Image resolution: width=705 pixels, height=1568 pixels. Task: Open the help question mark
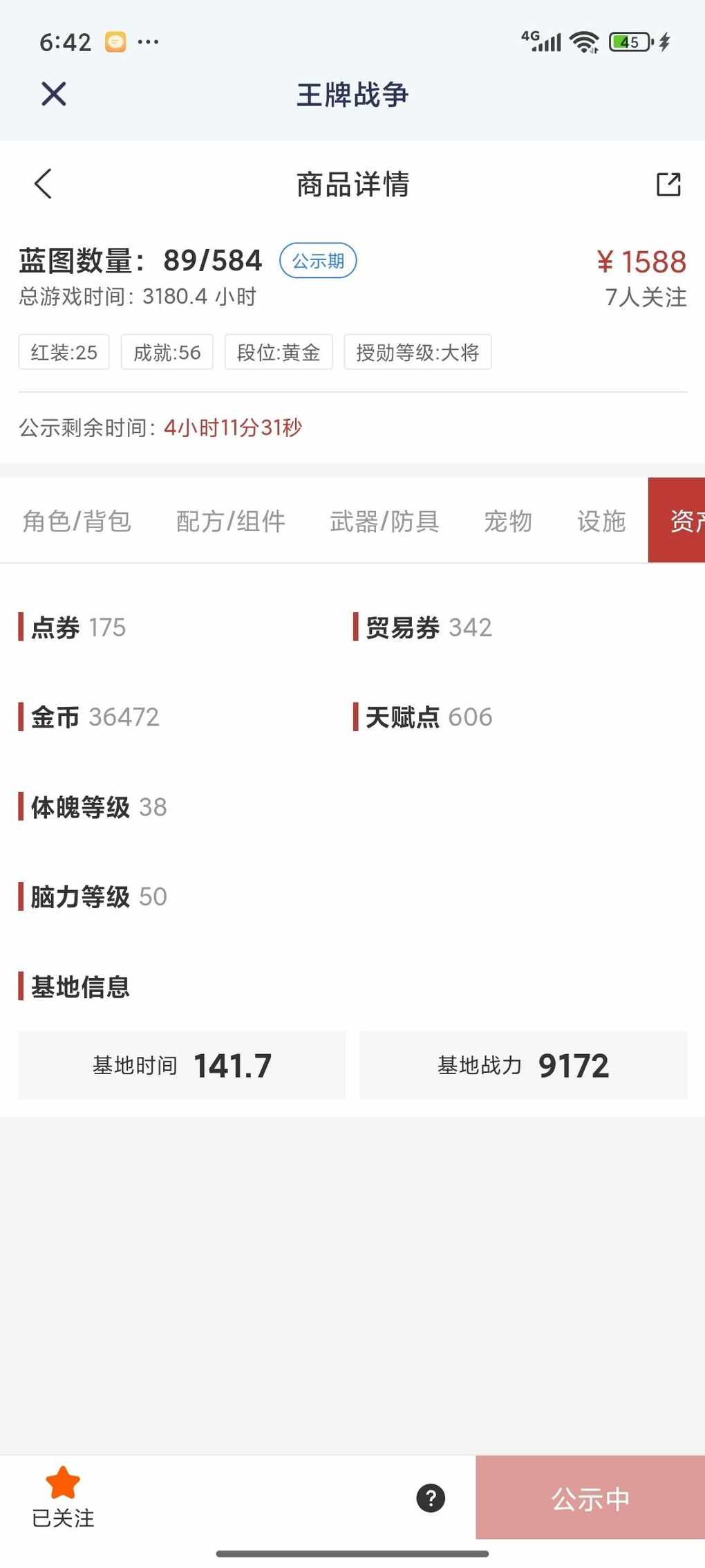431,1498
